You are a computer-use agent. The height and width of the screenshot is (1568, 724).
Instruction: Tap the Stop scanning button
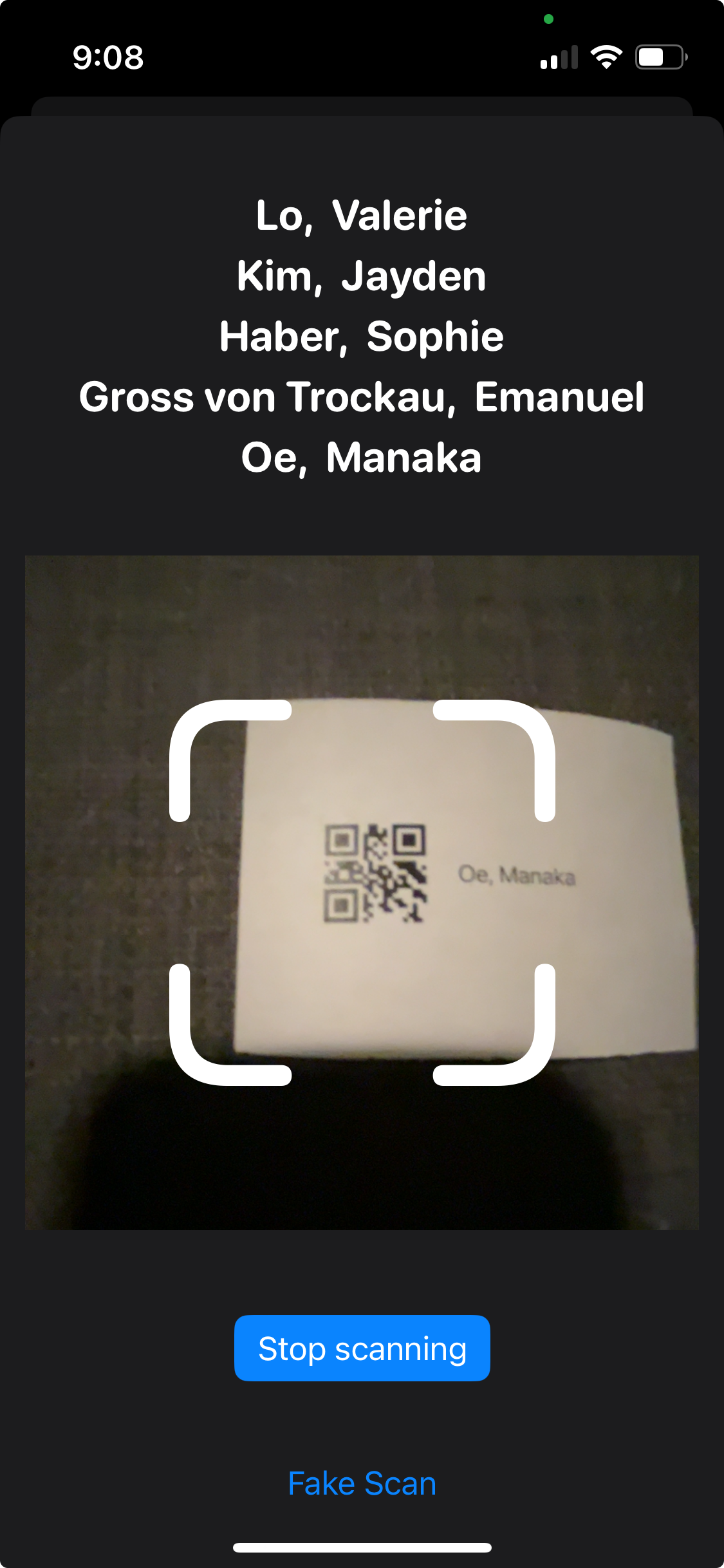(362, 1349)
